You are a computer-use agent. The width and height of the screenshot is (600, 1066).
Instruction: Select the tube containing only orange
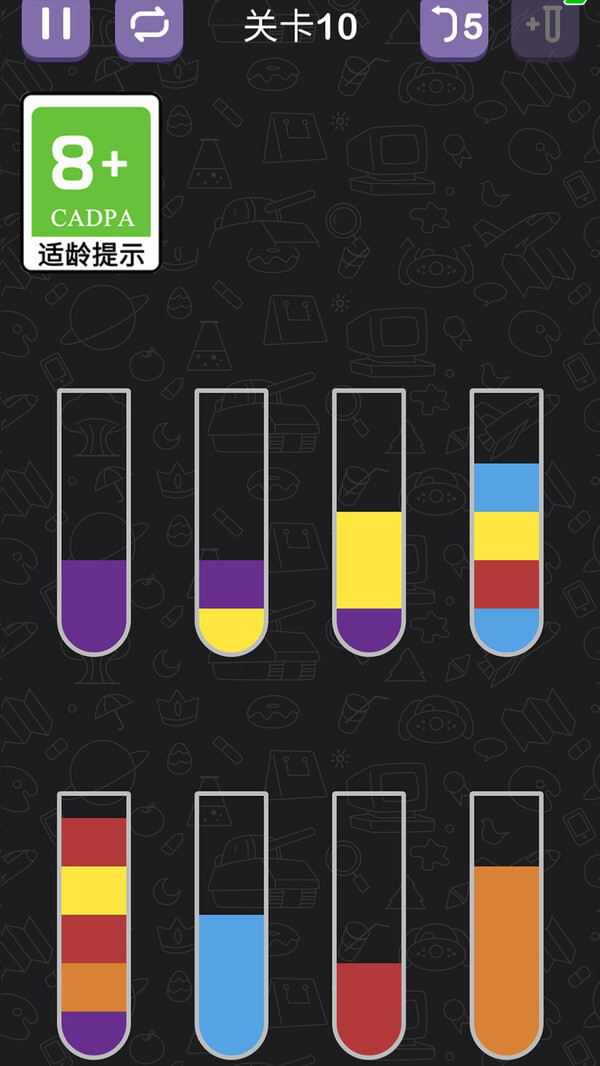point(506,925)
